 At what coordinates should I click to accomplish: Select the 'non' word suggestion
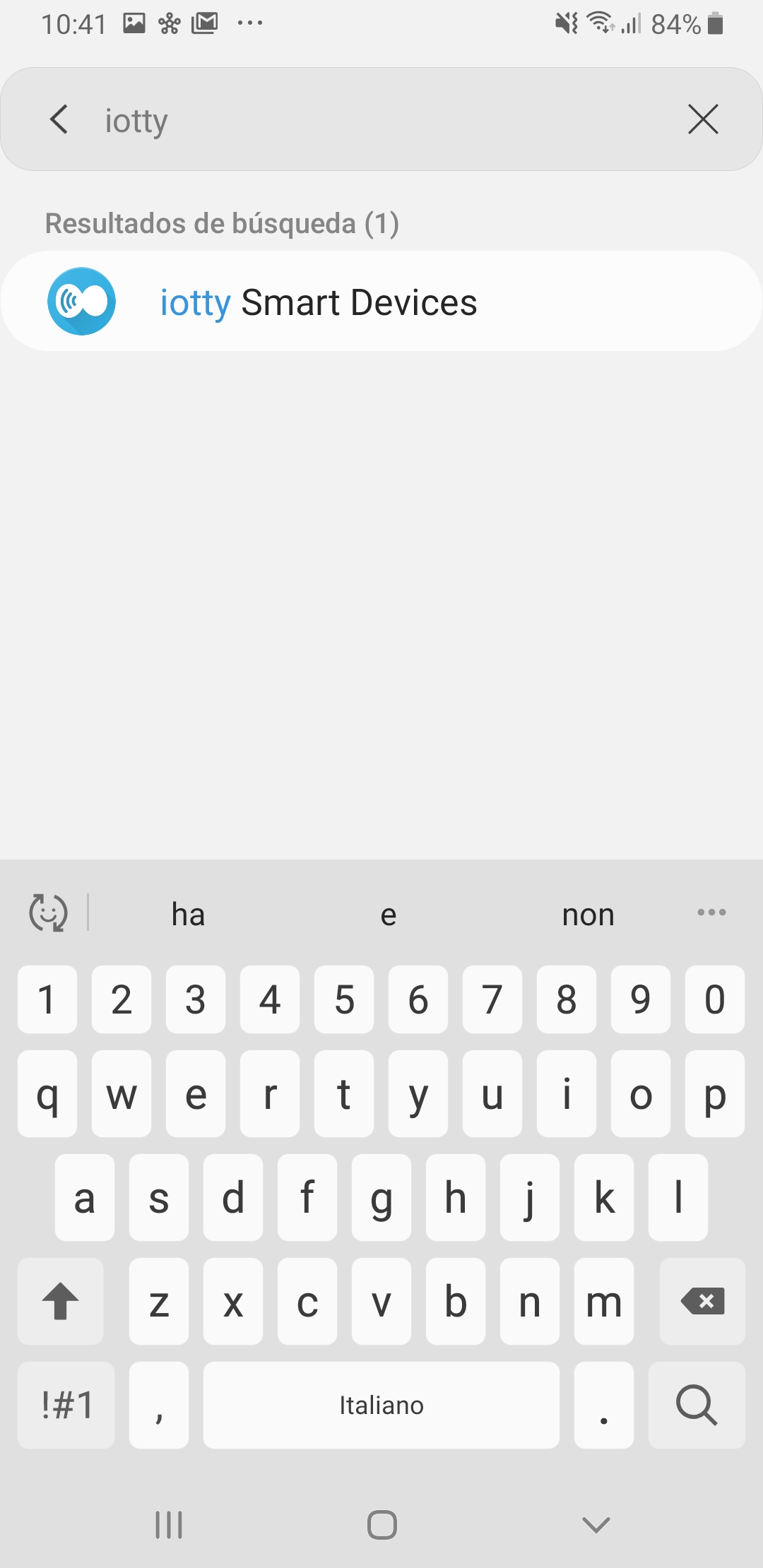tap(588, 915)
